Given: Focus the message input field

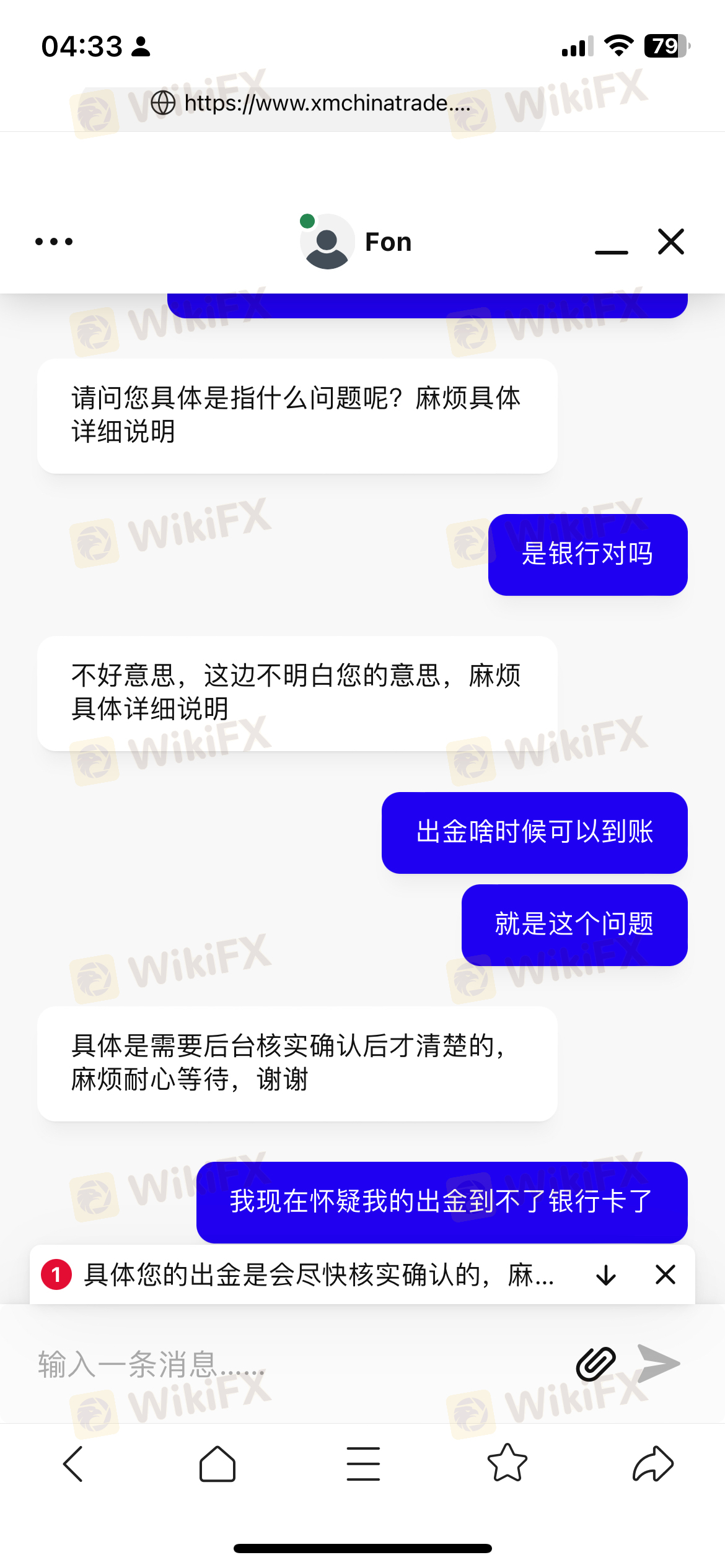Looking at the screenshot, I should pyautogui.click(x=297, y=1364).
